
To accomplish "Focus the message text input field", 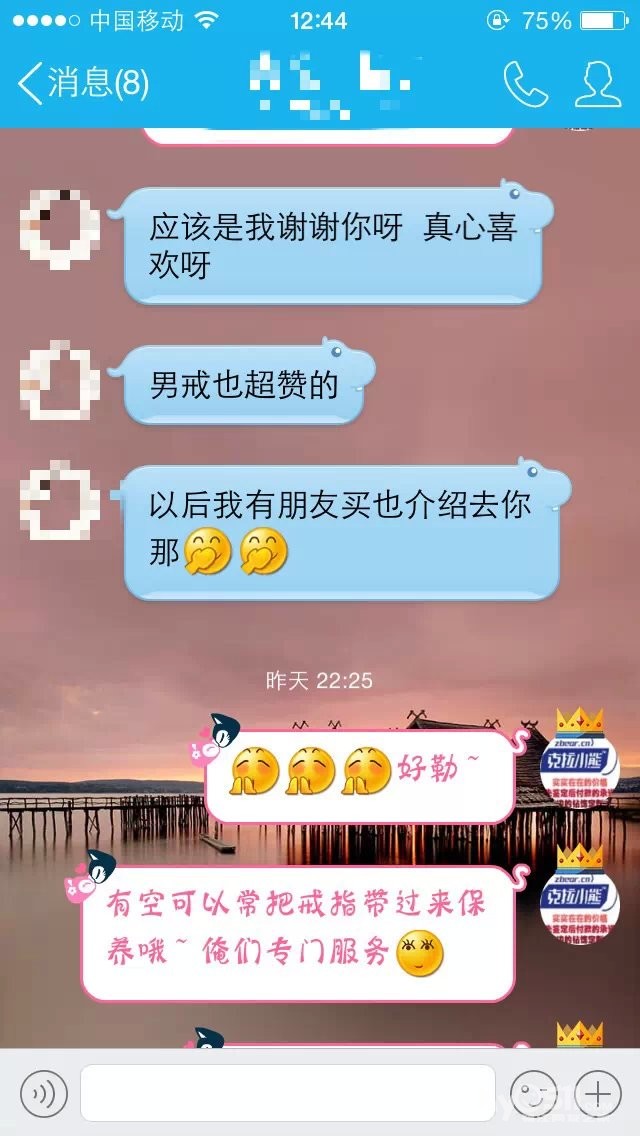I will [288, 1093].
